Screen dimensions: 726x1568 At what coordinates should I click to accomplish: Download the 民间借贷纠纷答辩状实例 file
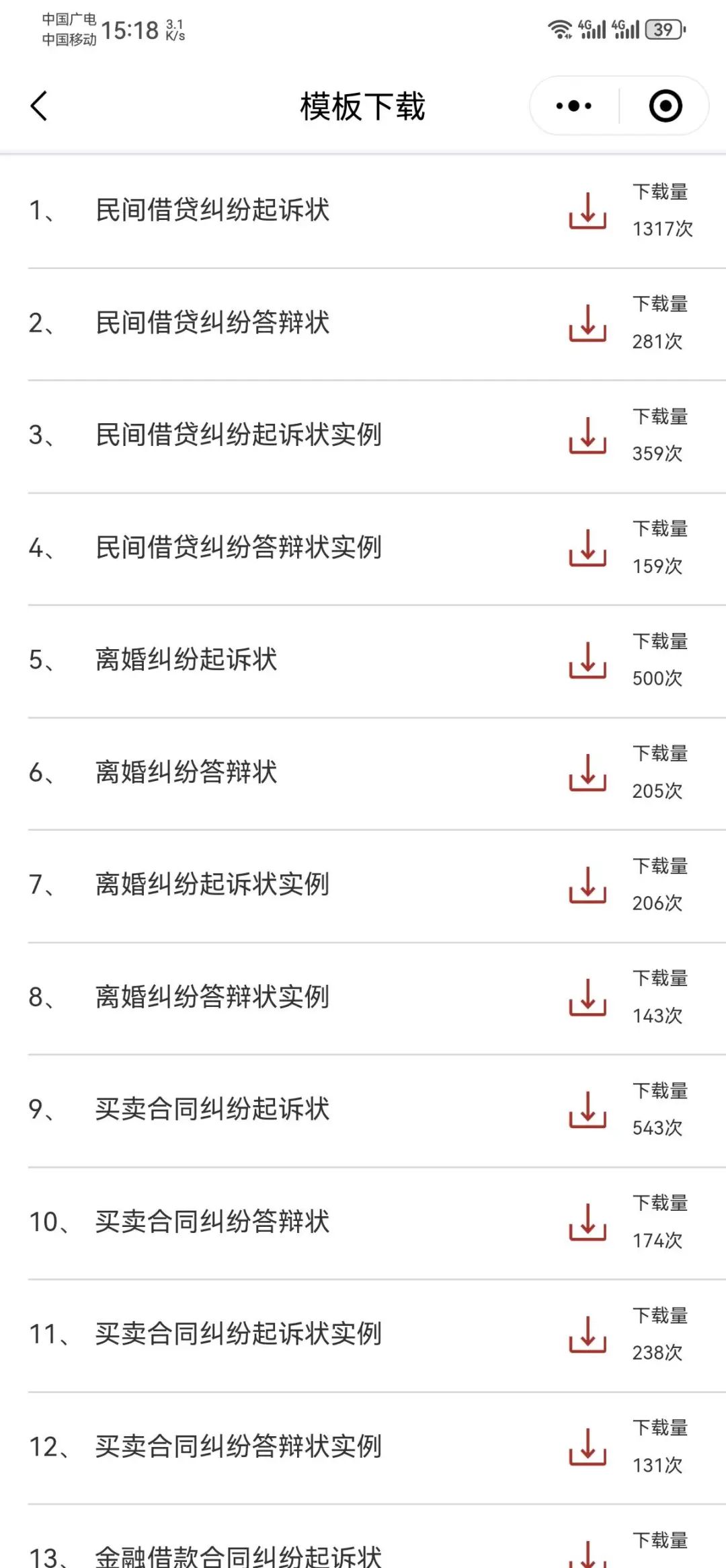point(588,548)
